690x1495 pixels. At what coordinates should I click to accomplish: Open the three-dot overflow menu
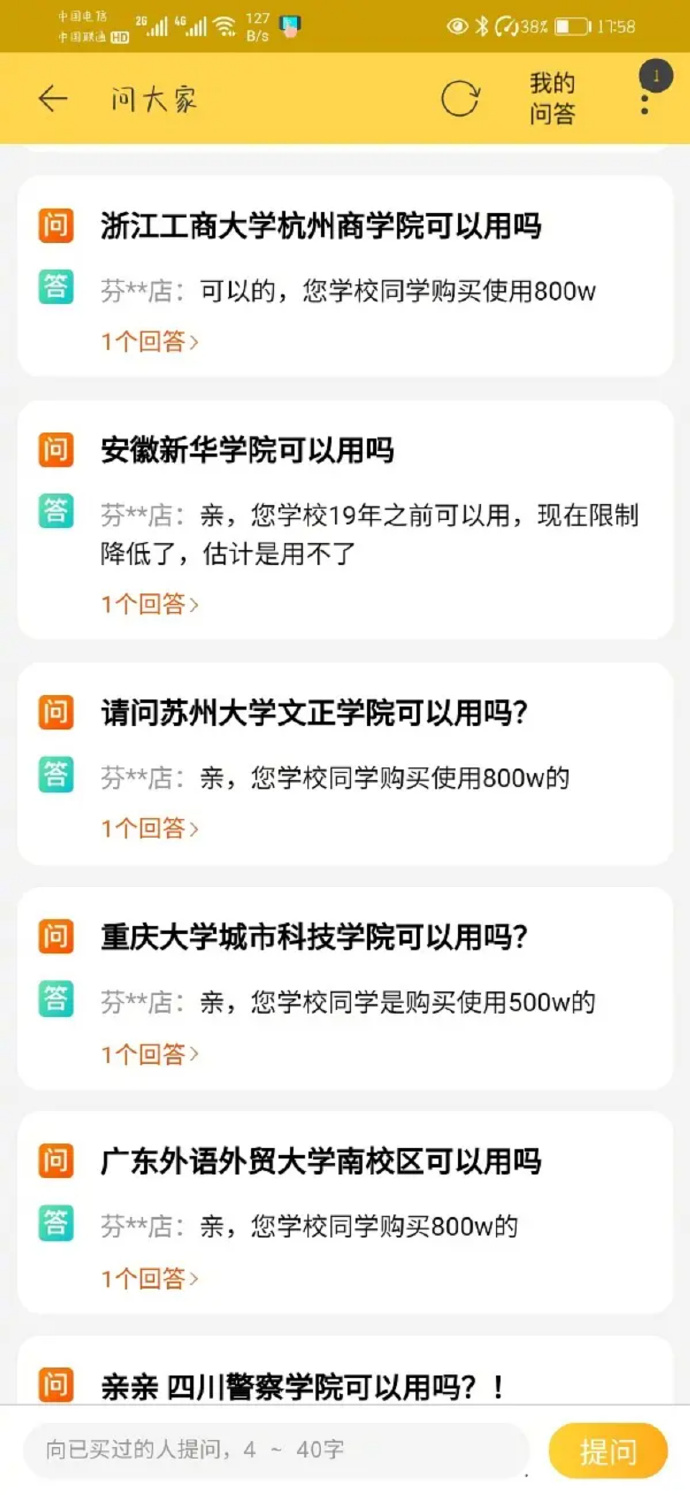(x=645, y=100)
